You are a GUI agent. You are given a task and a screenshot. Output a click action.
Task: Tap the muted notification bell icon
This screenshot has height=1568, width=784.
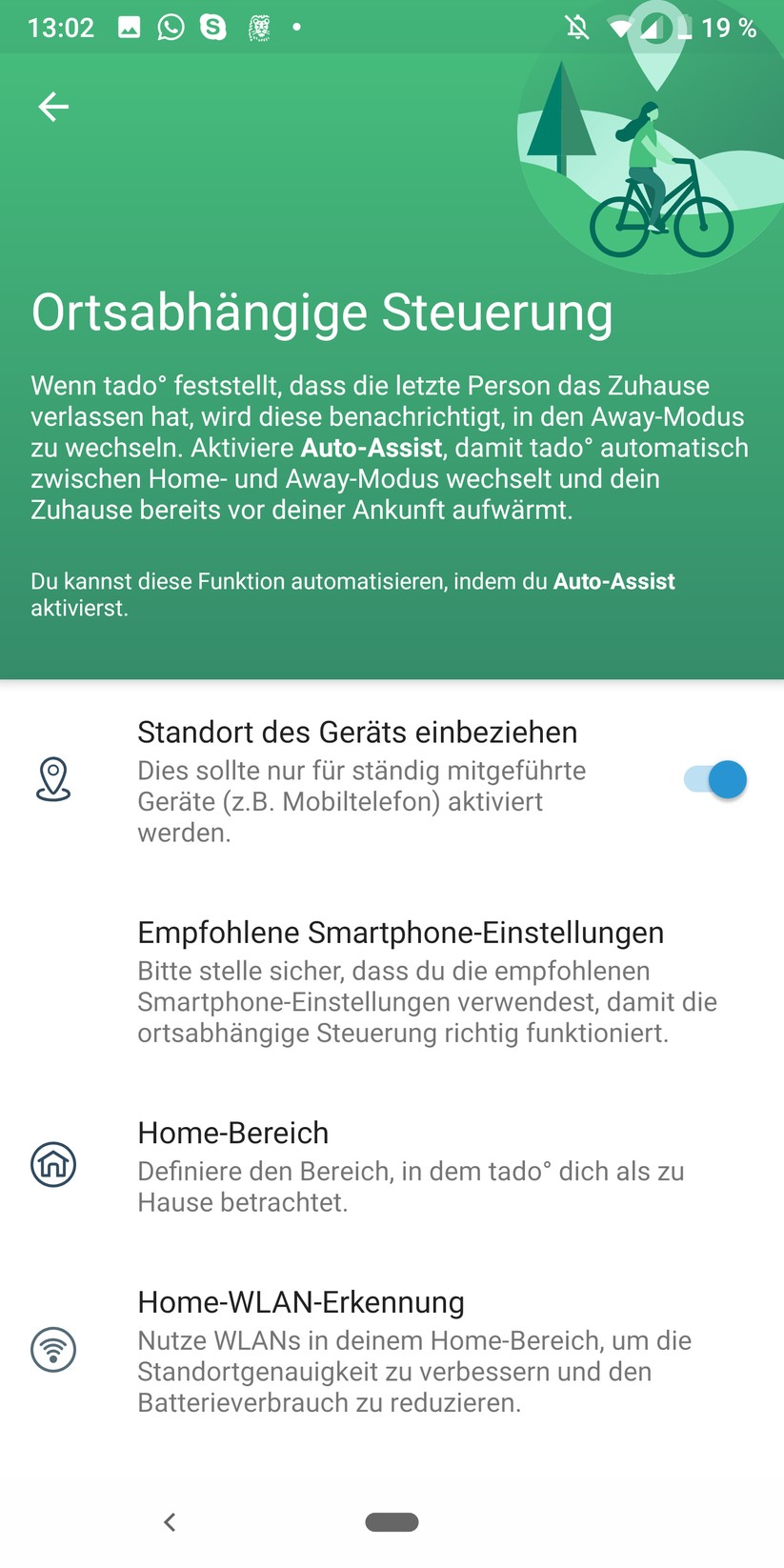click(579, 27)
